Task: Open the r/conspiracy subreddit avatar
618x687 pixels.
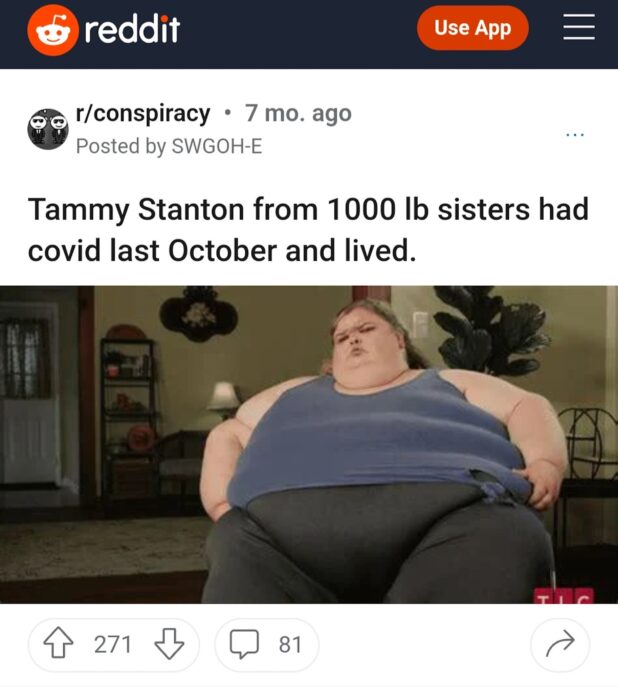Action: coord(46,130)
